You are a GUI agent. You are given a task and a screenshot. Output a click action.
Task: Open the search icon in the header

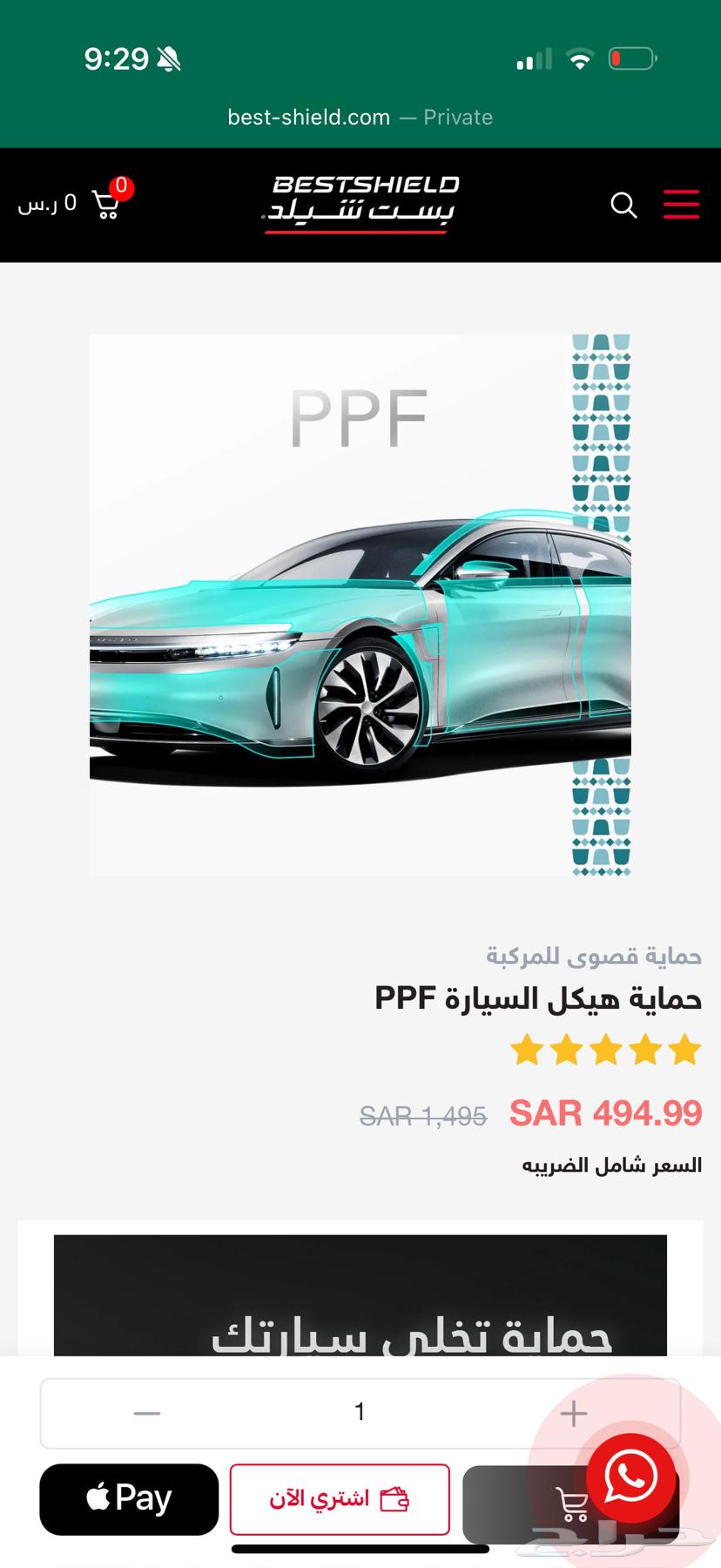(x=623, y=206)
